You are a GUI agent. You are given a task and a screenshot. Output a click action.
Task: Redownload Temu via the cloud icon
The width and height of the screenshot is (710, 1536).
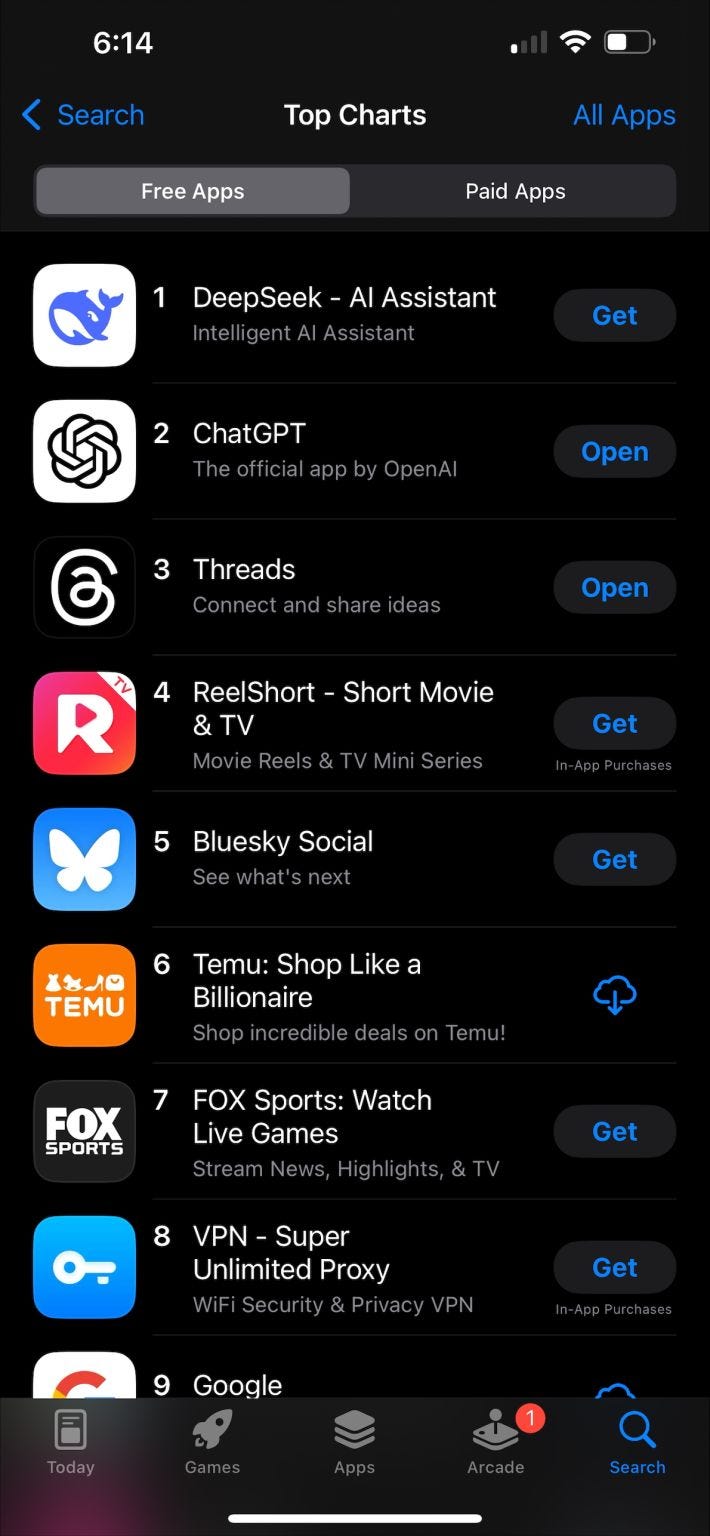click(614, 996)
